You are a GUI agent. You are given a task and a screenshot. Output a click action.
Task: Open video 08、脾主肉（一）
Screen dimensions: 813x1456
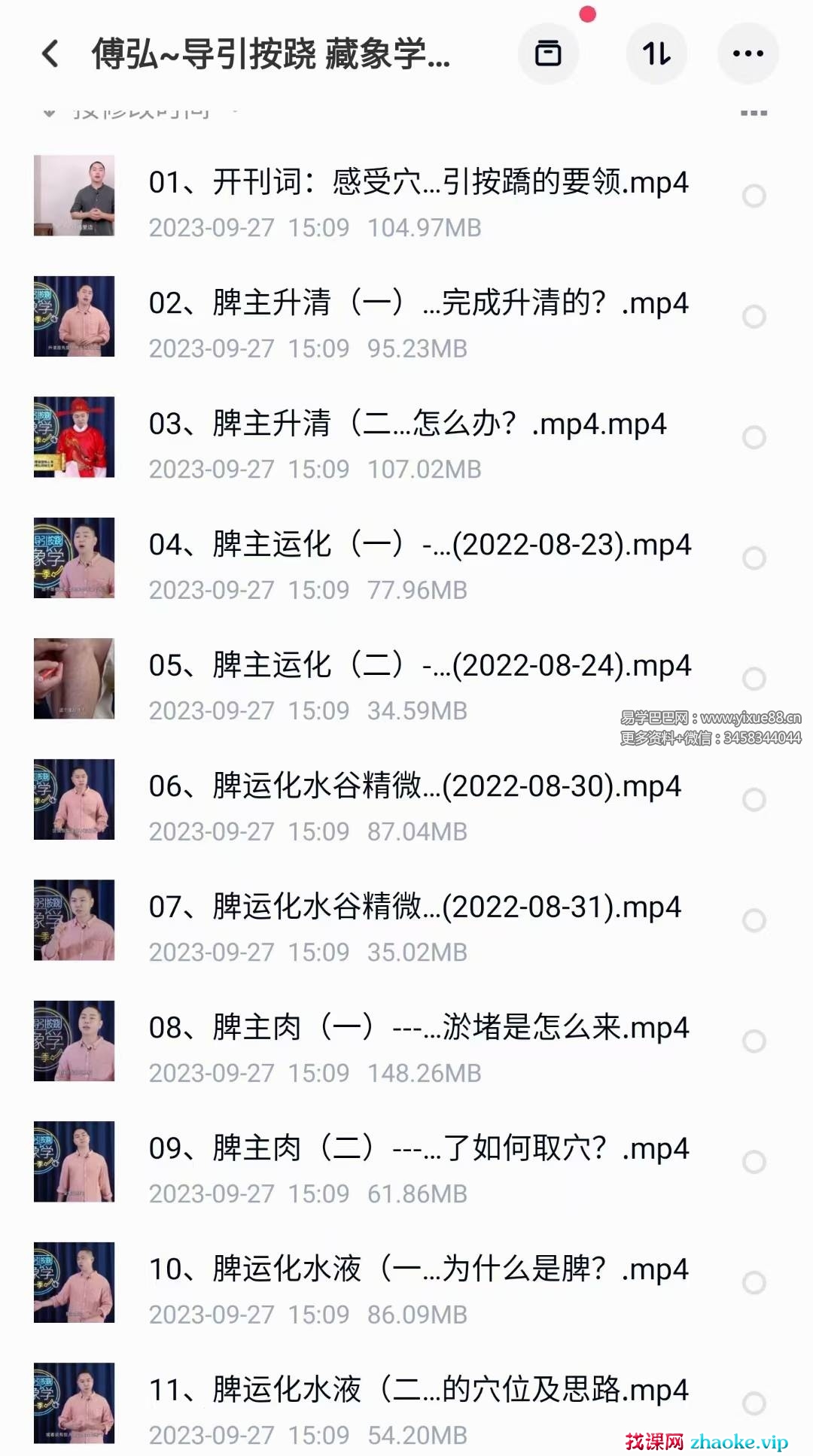[418, 1029]
